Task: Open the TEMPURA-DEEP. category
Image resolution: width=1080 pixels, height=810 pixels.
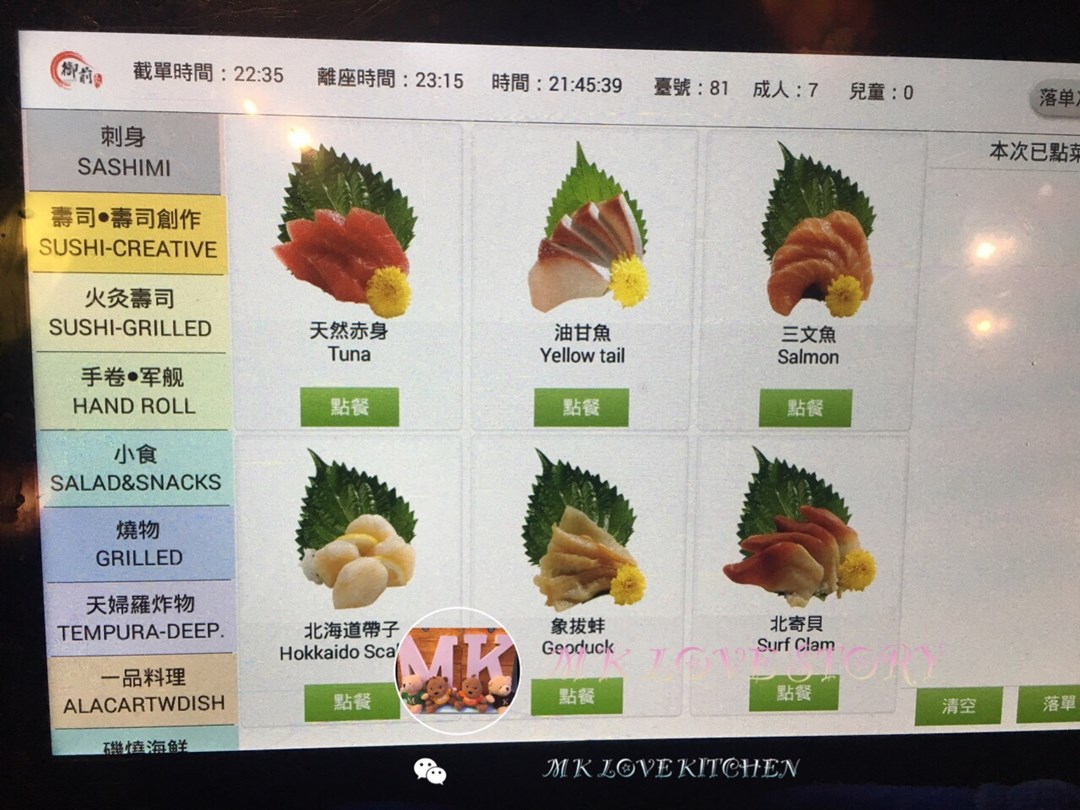Action: pyautogui.click(x=140, y=618)
